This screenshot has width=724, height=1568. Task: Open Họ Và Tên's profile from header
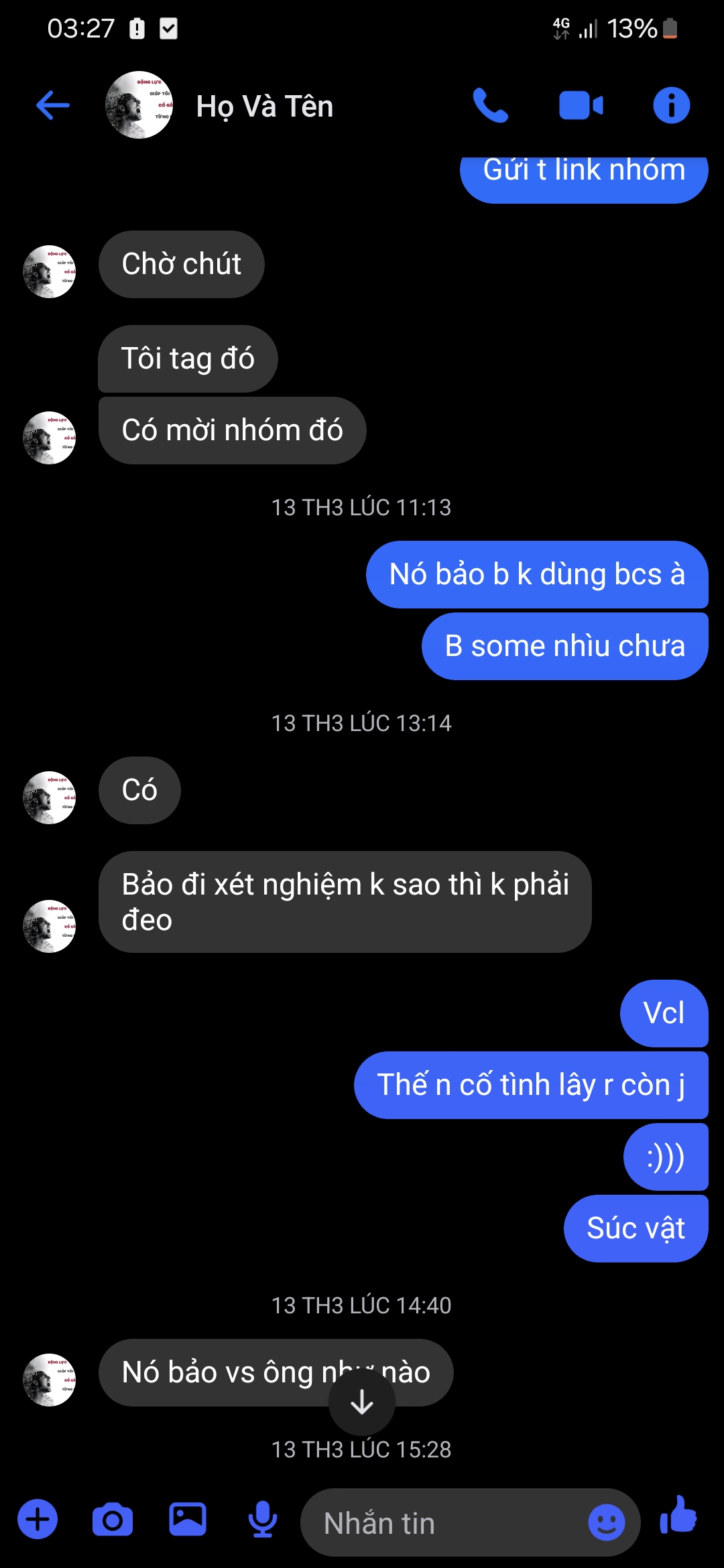click(264, 106)
